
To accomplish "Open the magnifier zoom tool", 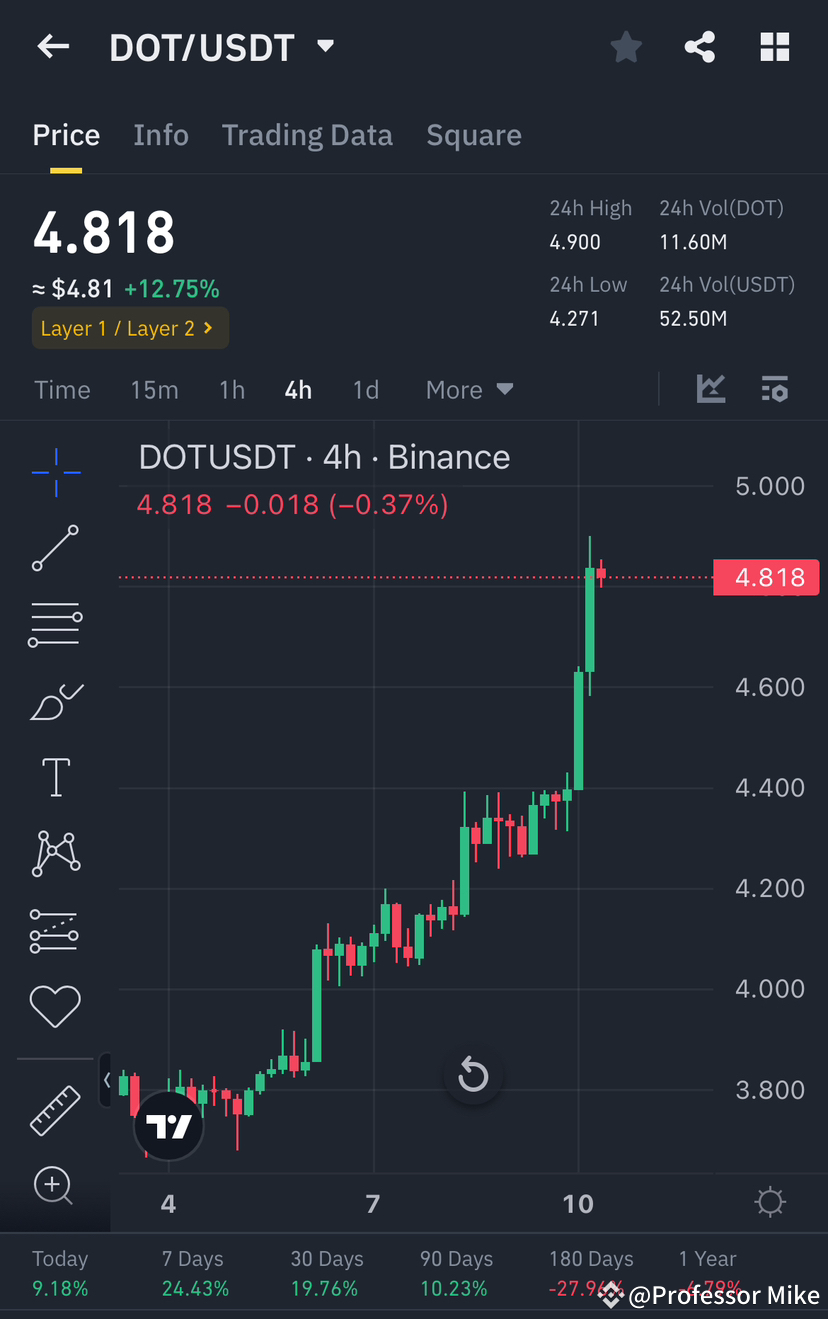I will pos(55,1187).
